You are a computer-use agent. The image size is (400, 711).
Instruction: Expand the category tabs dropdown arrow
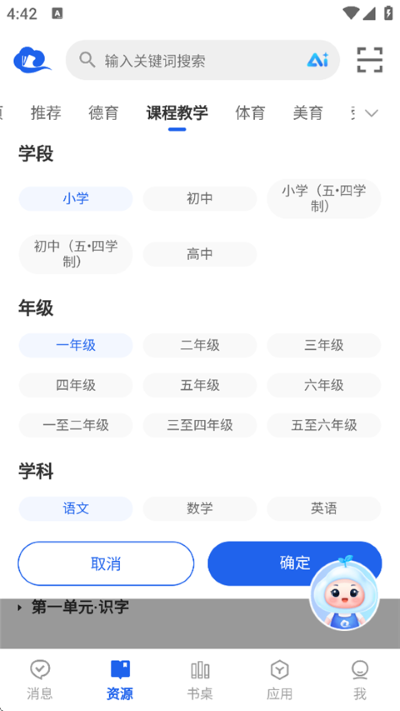point(371,113)
